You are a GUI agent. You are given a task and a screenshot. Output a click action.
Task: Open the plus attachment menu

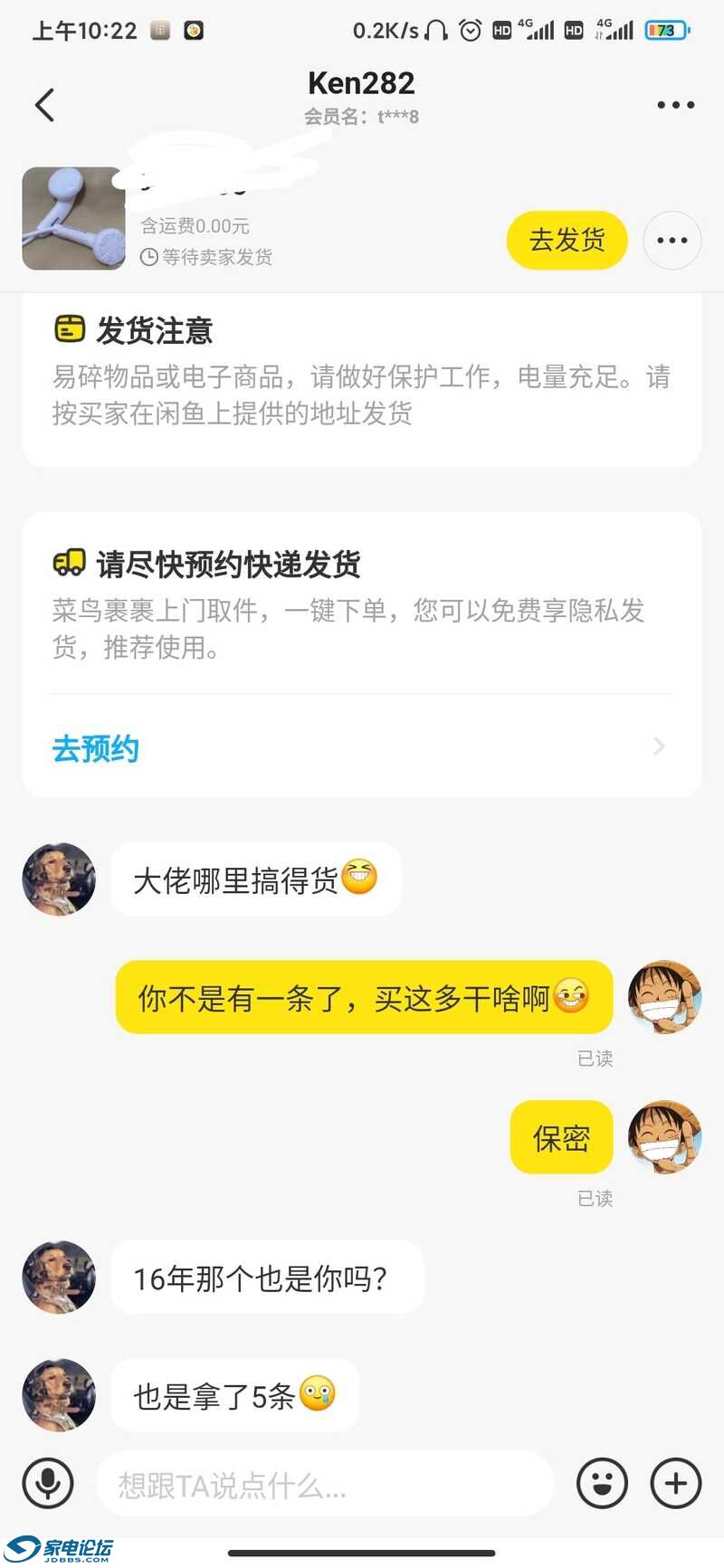[676, 1483]
